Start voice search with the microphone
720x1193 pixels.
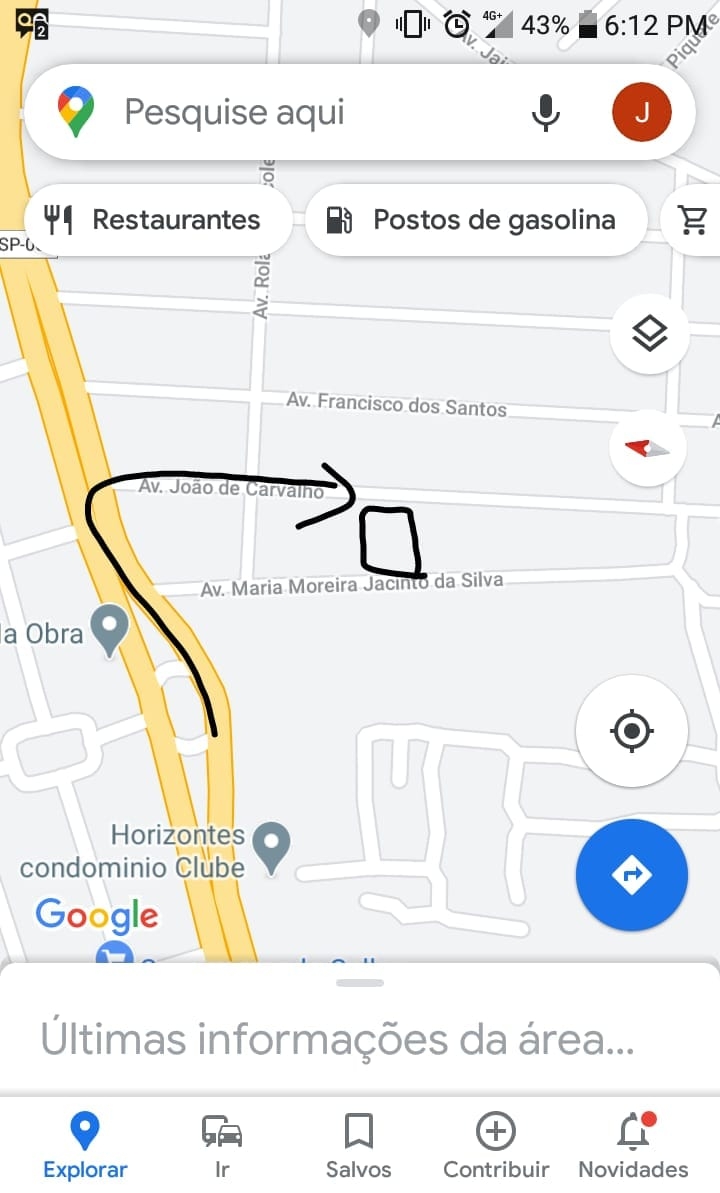coord(545,113)
